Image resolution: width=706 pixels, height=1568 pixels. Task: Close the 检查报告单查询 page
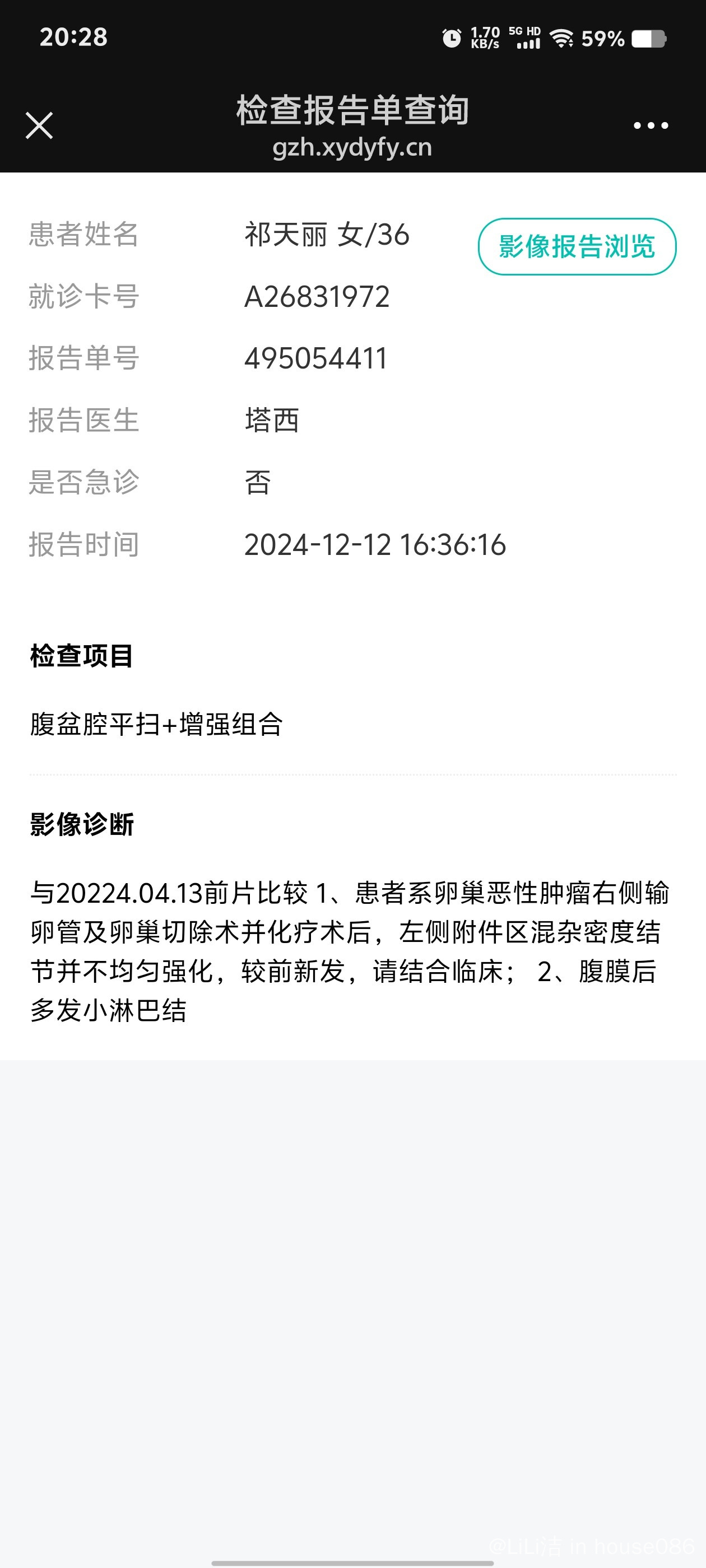coord(40,125)
